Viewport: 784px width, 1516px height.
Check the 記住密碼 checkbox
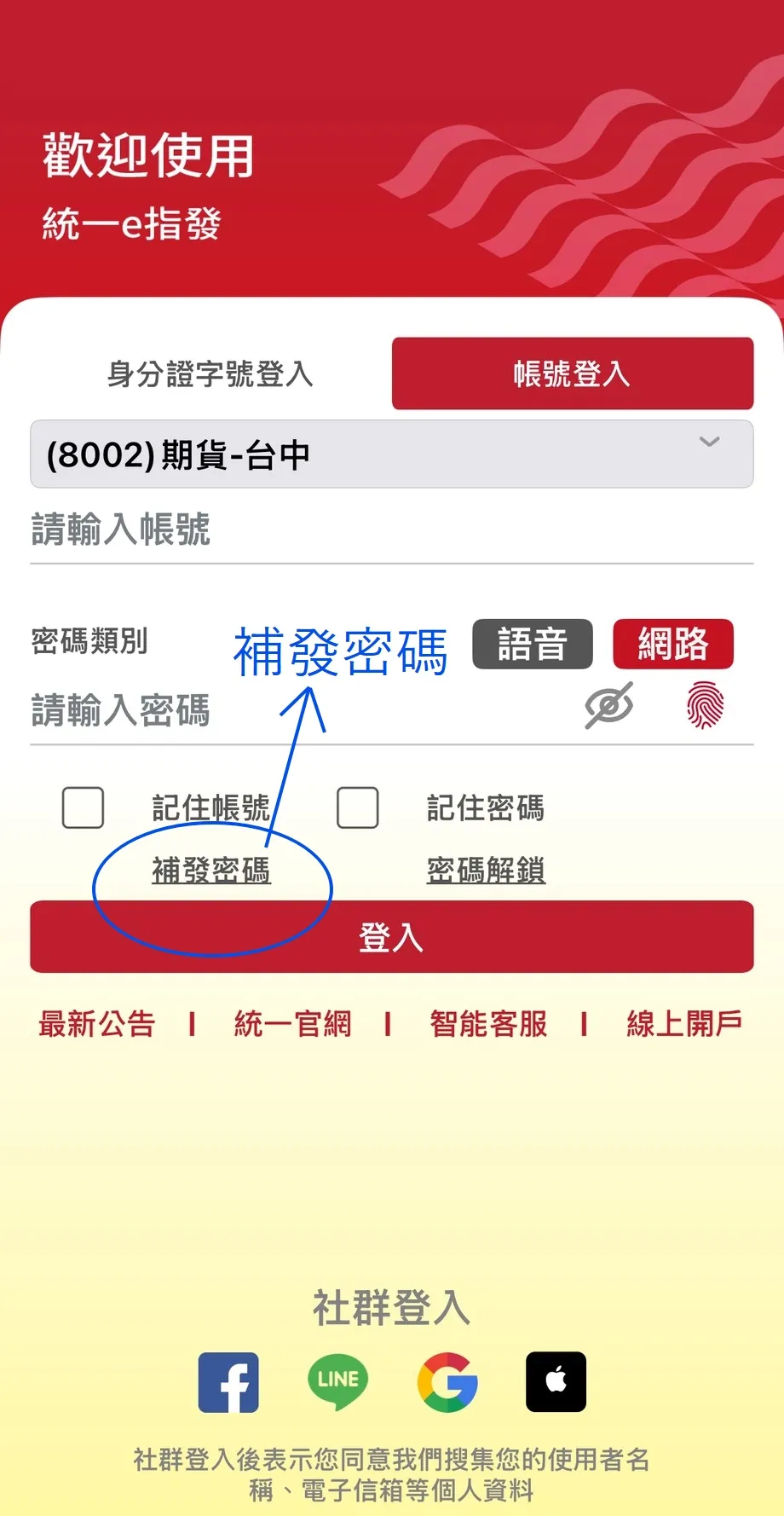[x=358, y=807]
